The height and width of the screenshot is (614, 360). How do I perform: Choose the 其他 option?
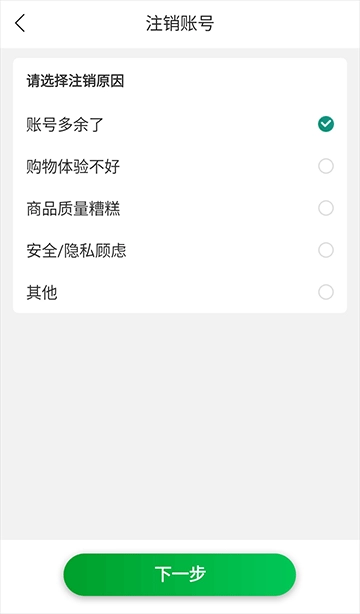tap(180, 292)
